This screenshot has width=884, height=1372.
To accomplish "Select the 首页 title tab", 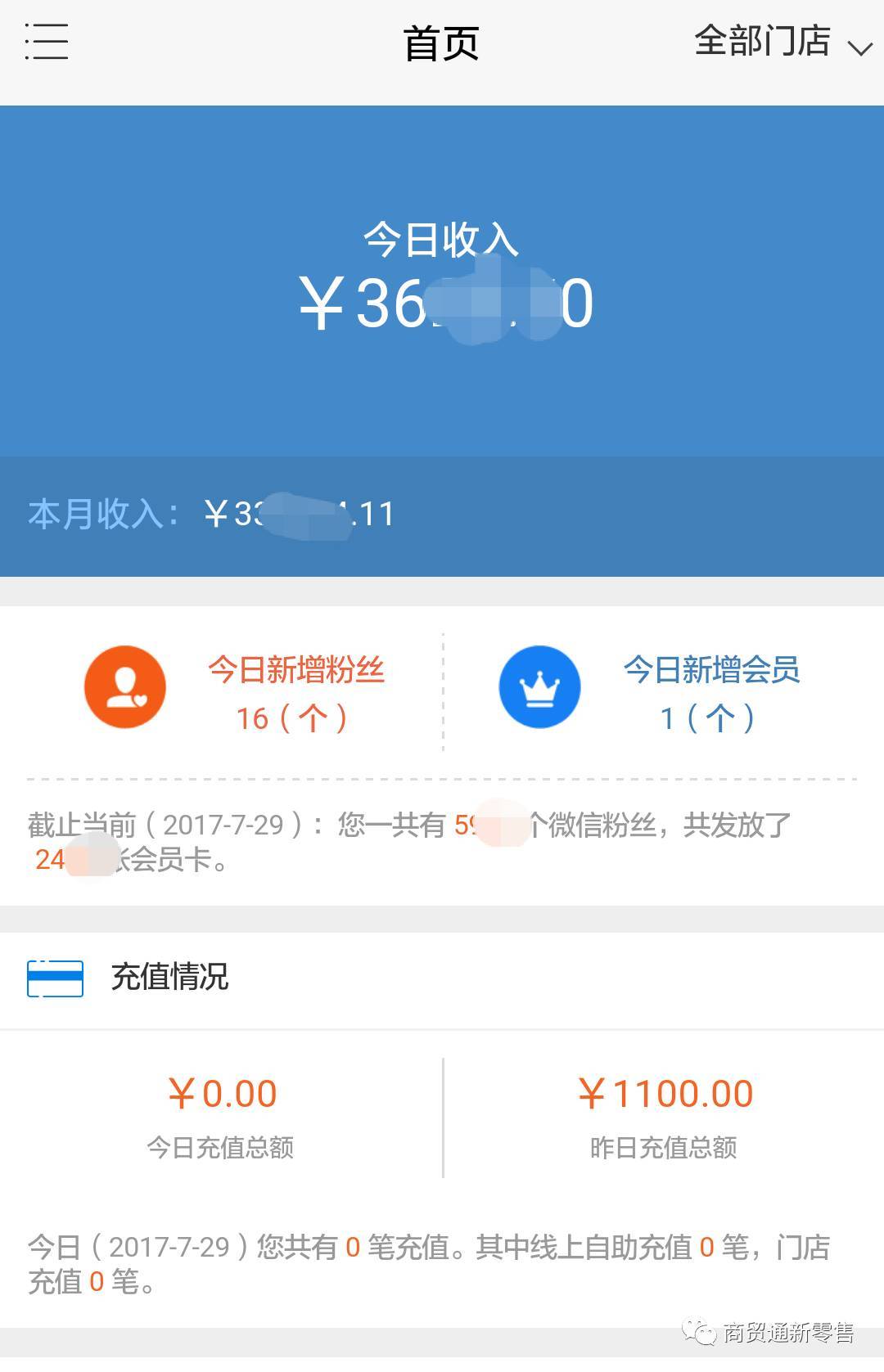I will [x=442, y=43].
